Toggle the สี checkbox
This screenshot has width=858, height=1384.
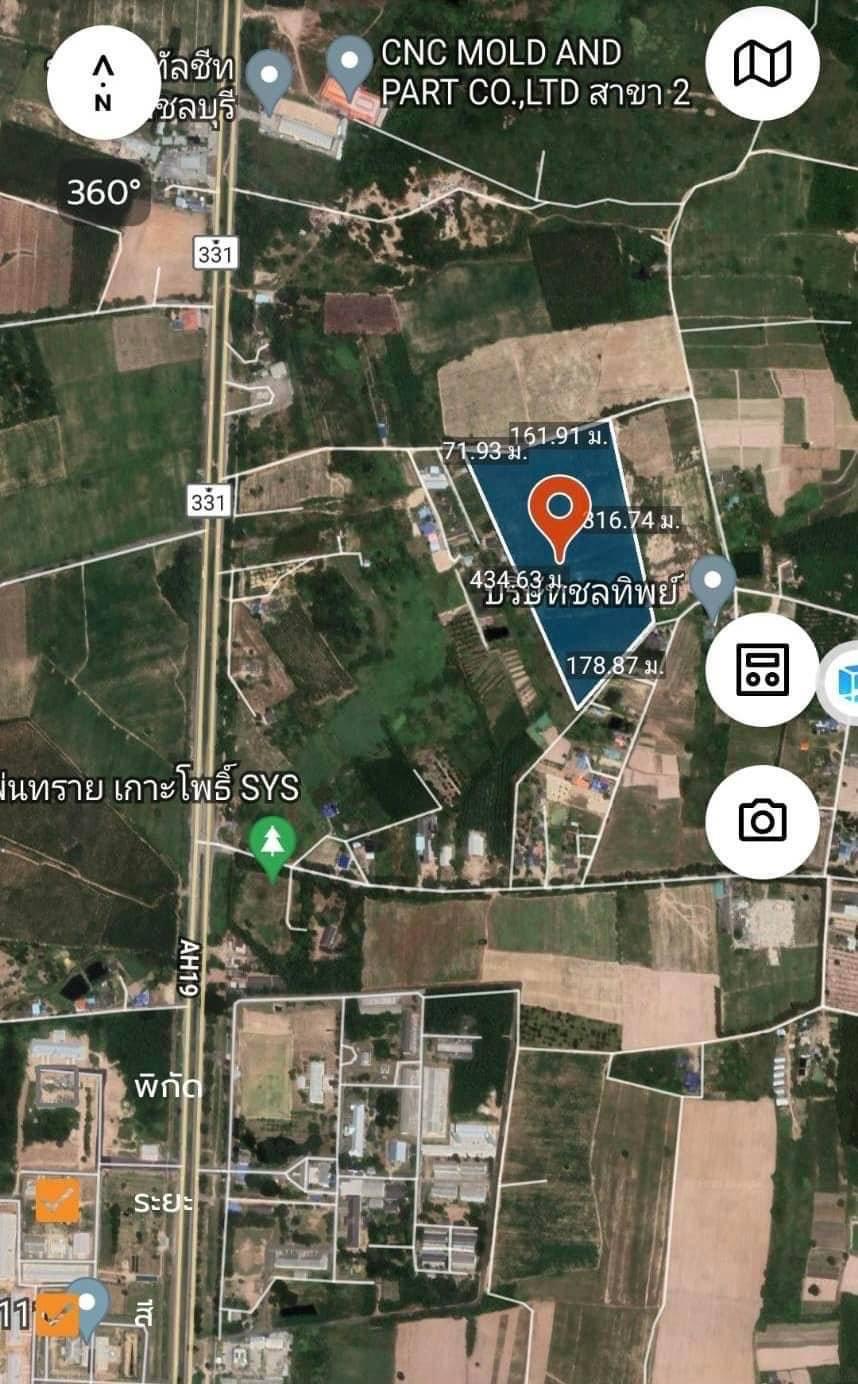pyautogui.click(x=57, y=1313)
